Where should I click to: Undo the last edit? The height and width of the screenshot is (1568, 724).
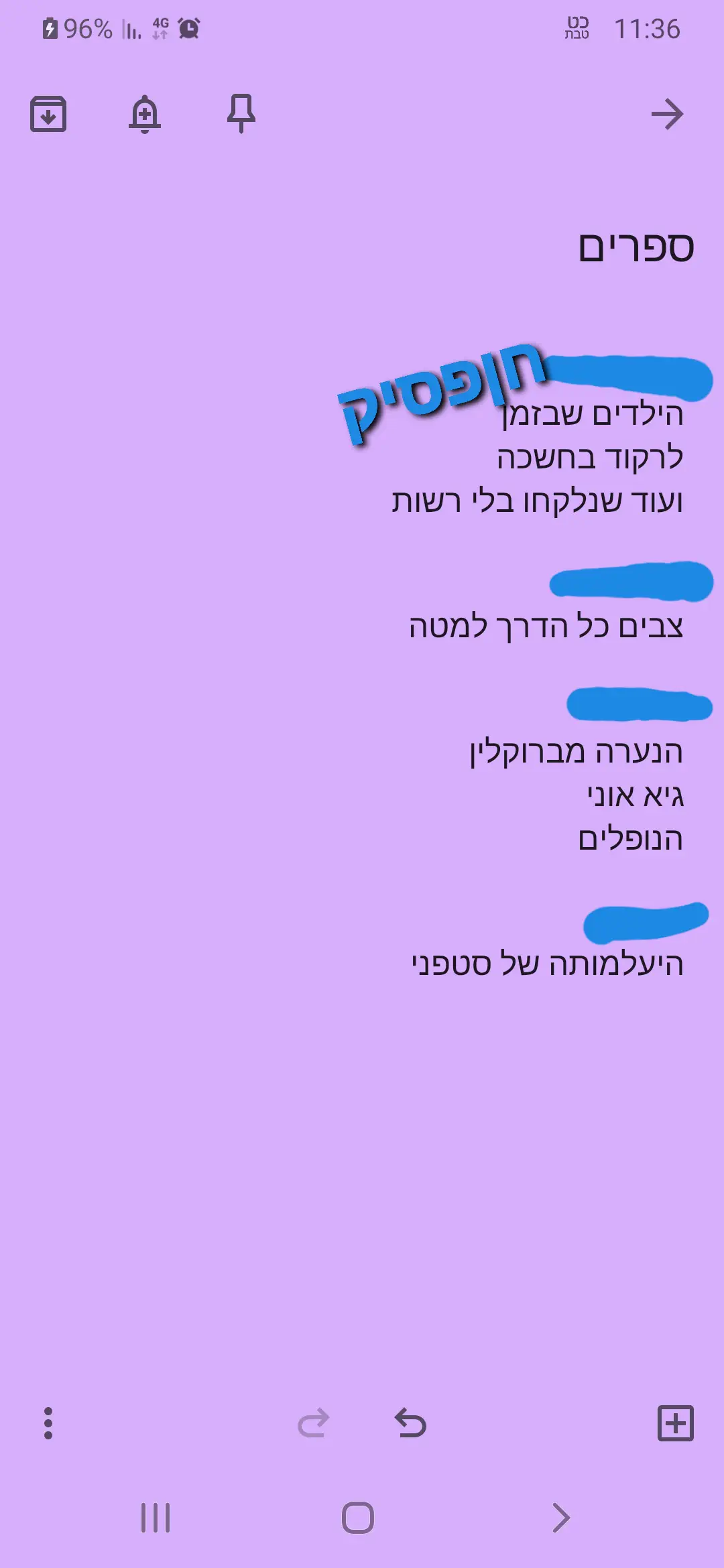[410, 1423]
